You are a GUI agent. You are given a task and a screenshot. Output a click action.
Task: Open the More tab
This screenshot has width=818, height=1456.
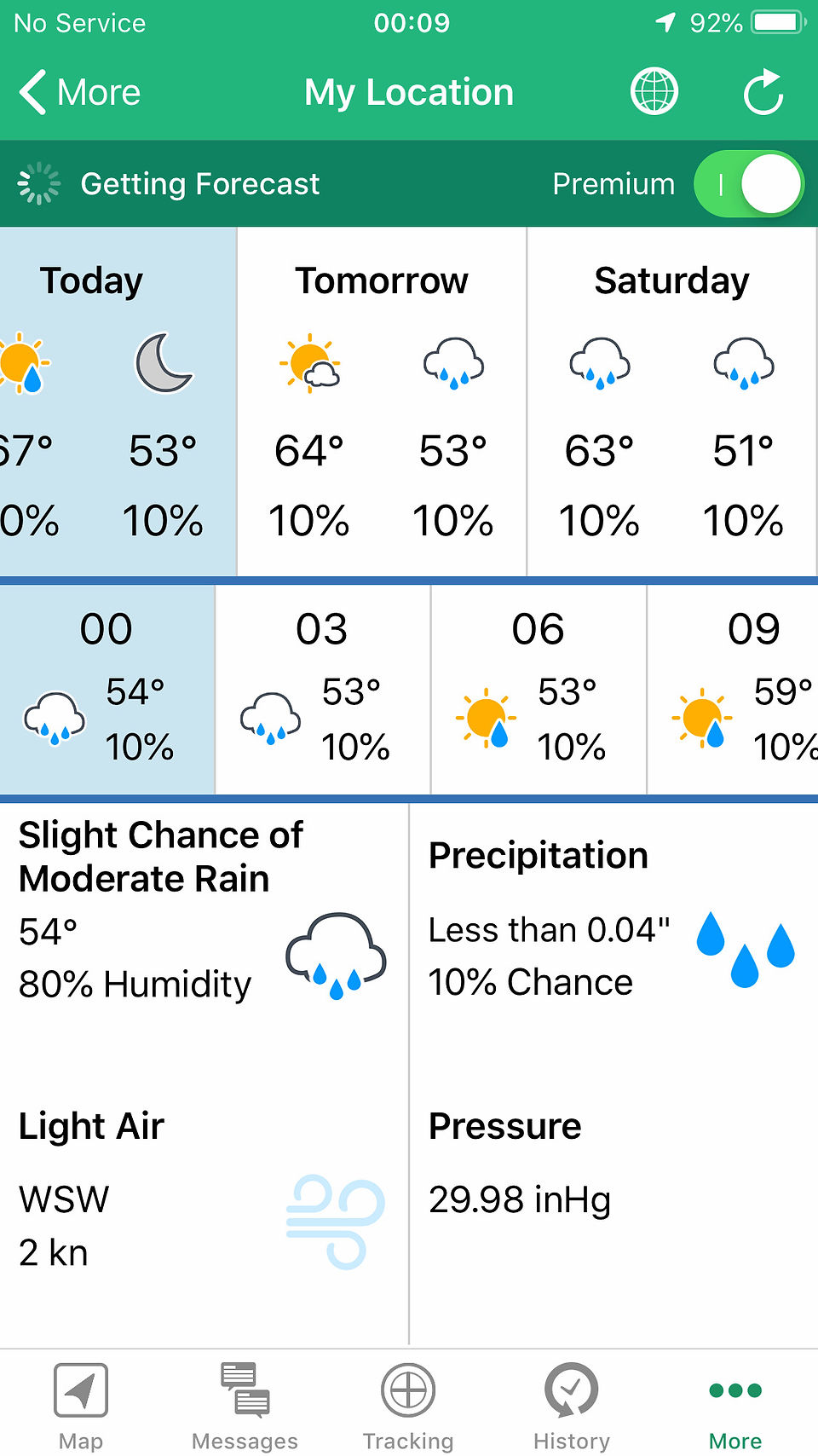tap(735, 1405)
